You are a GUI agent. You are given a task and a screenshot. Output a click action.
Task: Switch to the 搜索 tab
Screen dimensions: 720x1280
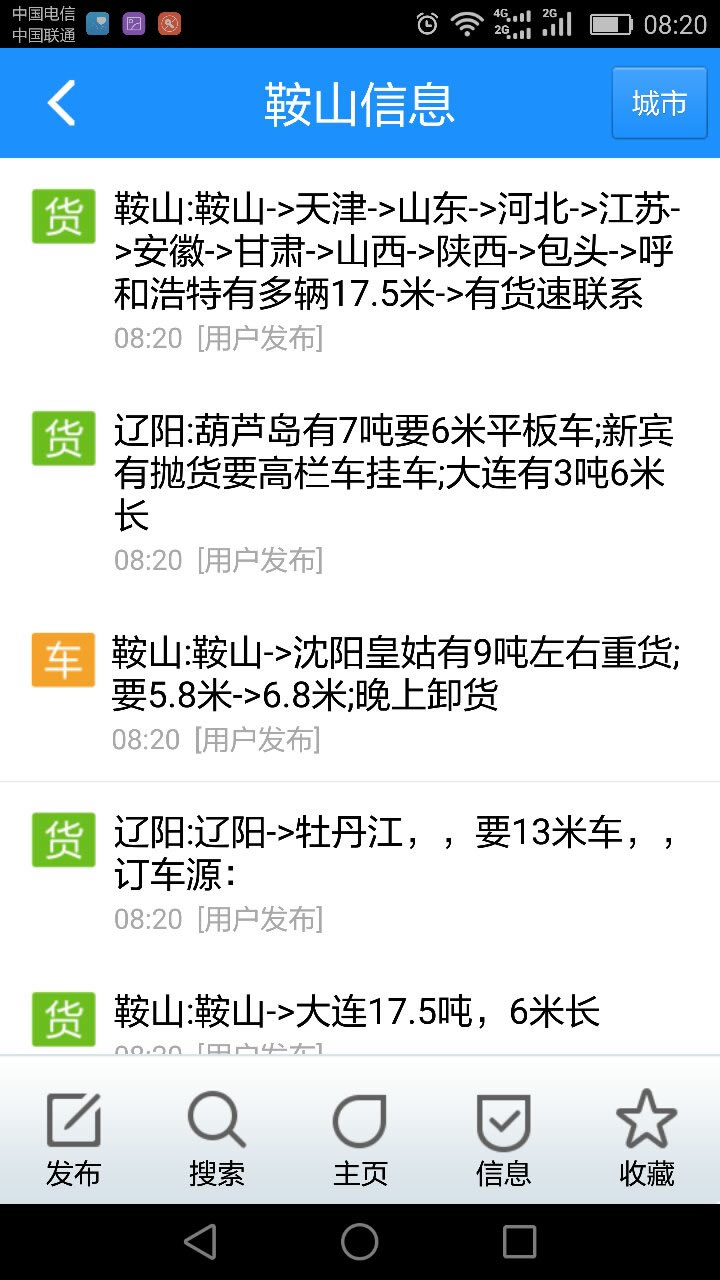click(x=217, y=1138)
